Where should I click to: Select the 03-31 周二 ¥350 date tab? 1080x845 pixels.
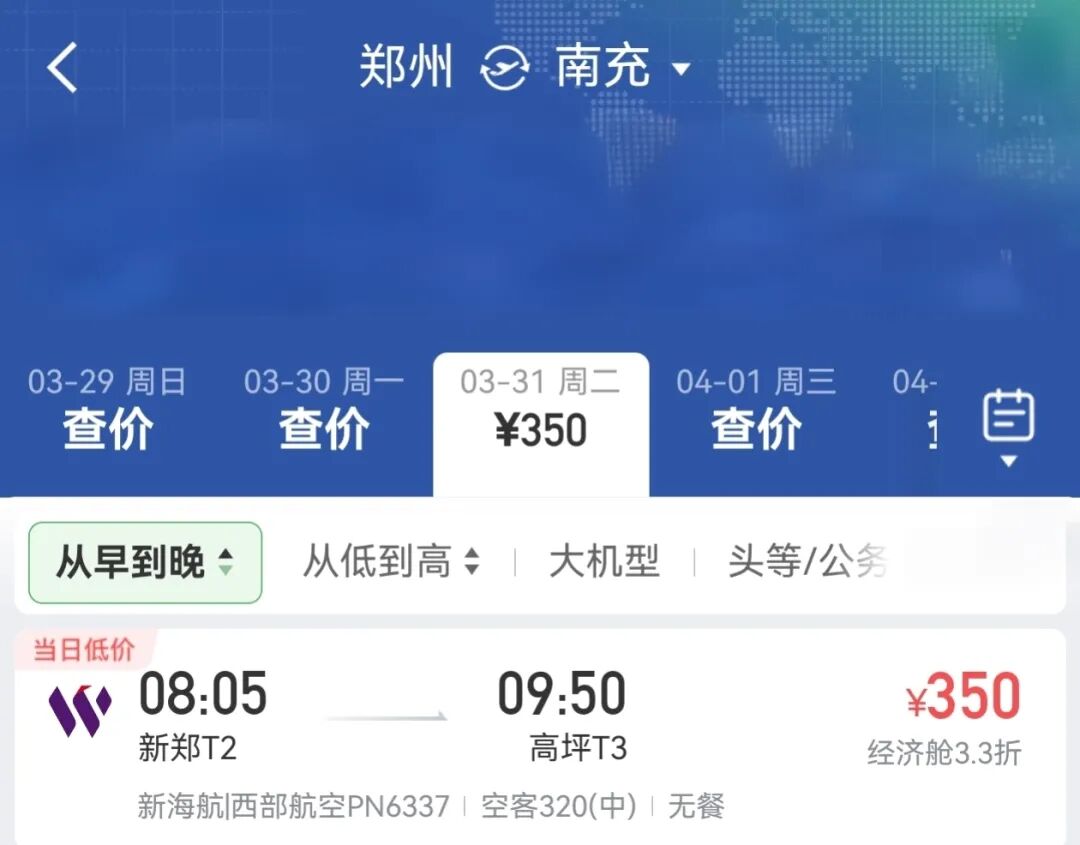[540, 409]
